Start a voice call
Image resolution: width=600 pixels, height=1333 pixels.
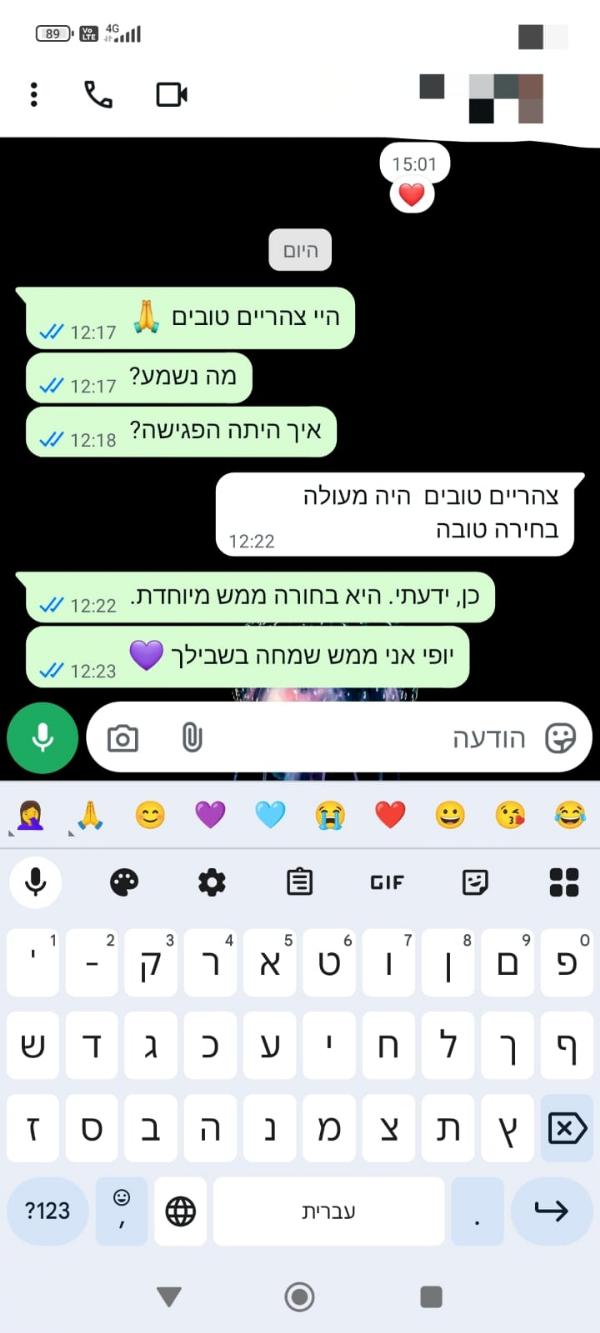coord(98,95)
